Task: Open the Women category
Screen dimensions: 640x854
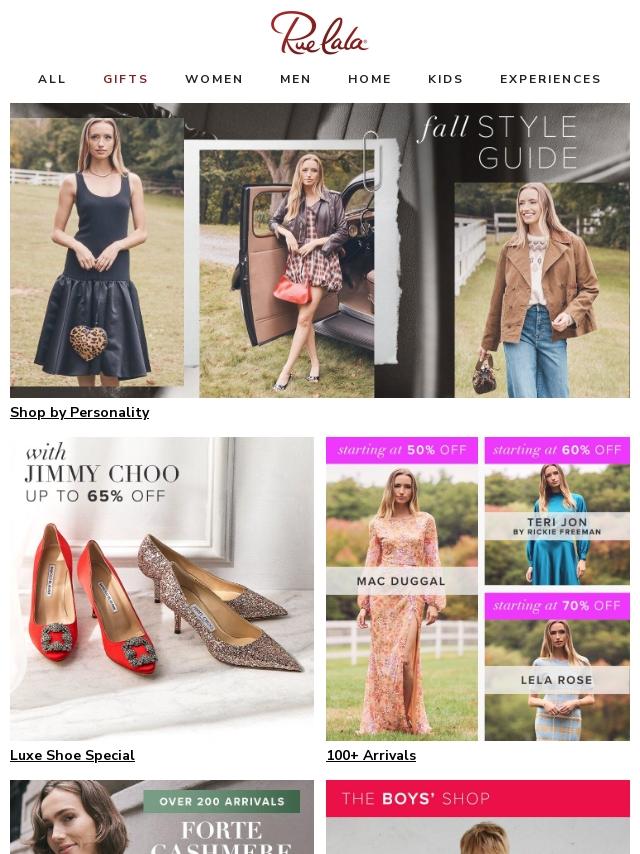Action: 214,79
